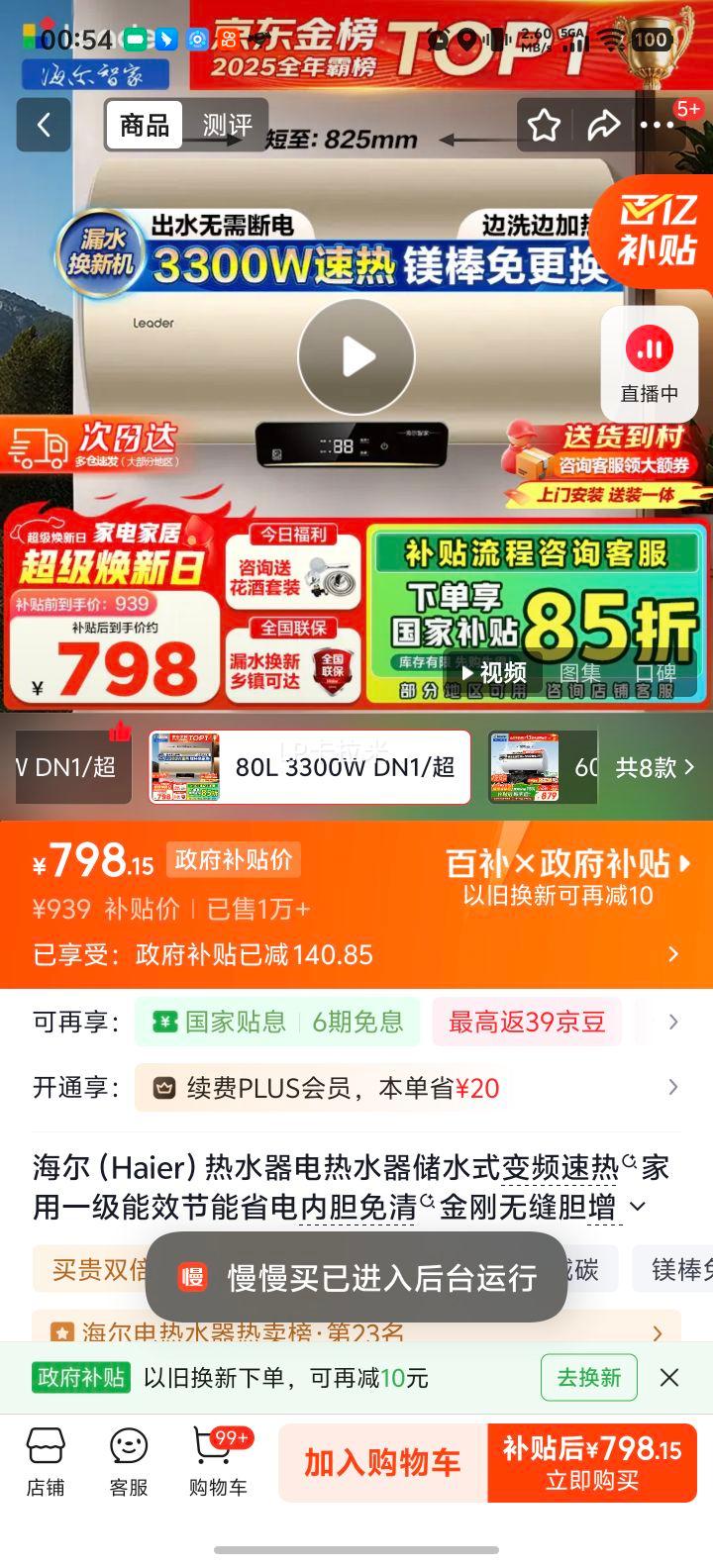Tap 去换新 trade-in button
Viewport: 713px width, 1568px height.
coord(588,1376)
